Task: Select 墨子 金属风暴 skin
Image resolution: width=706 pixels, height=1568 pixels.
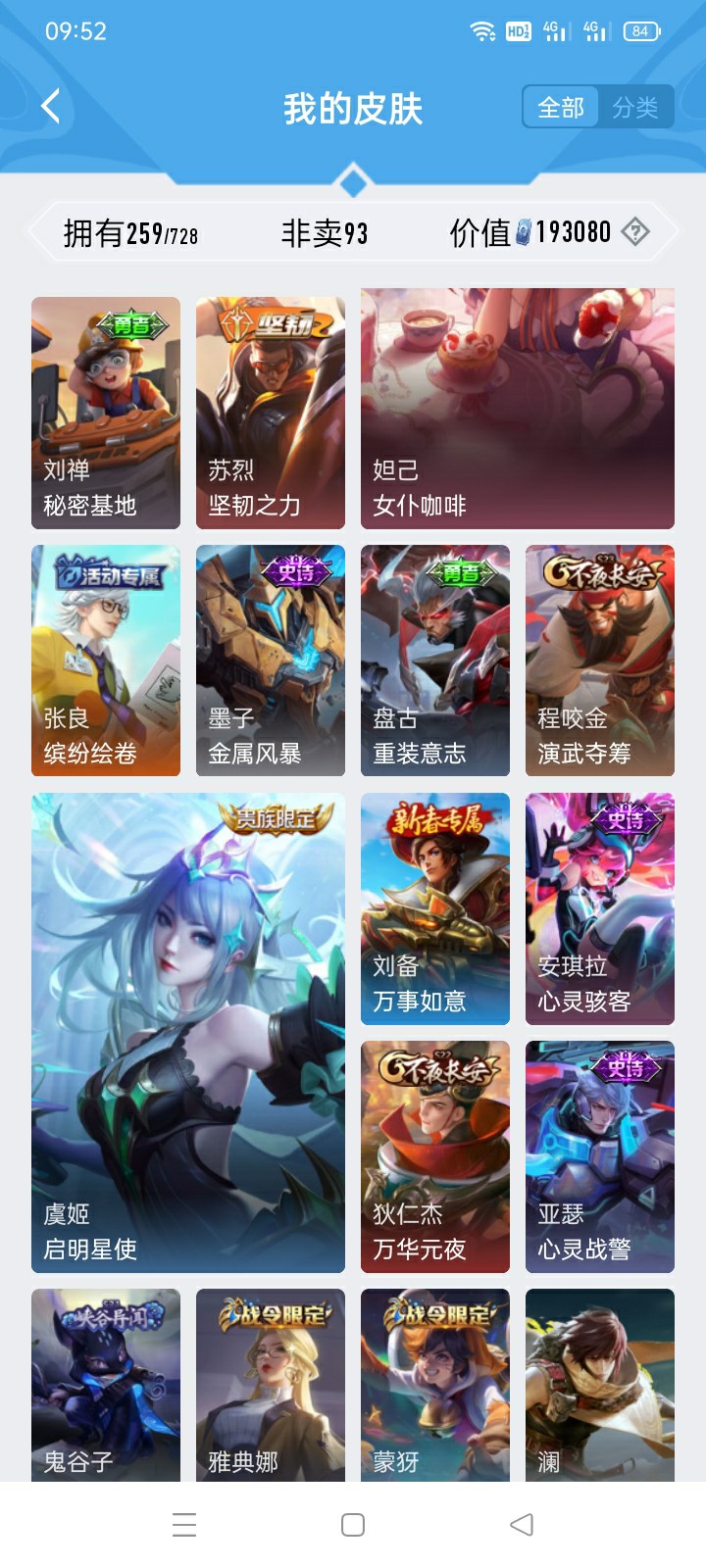Action: 271,661
